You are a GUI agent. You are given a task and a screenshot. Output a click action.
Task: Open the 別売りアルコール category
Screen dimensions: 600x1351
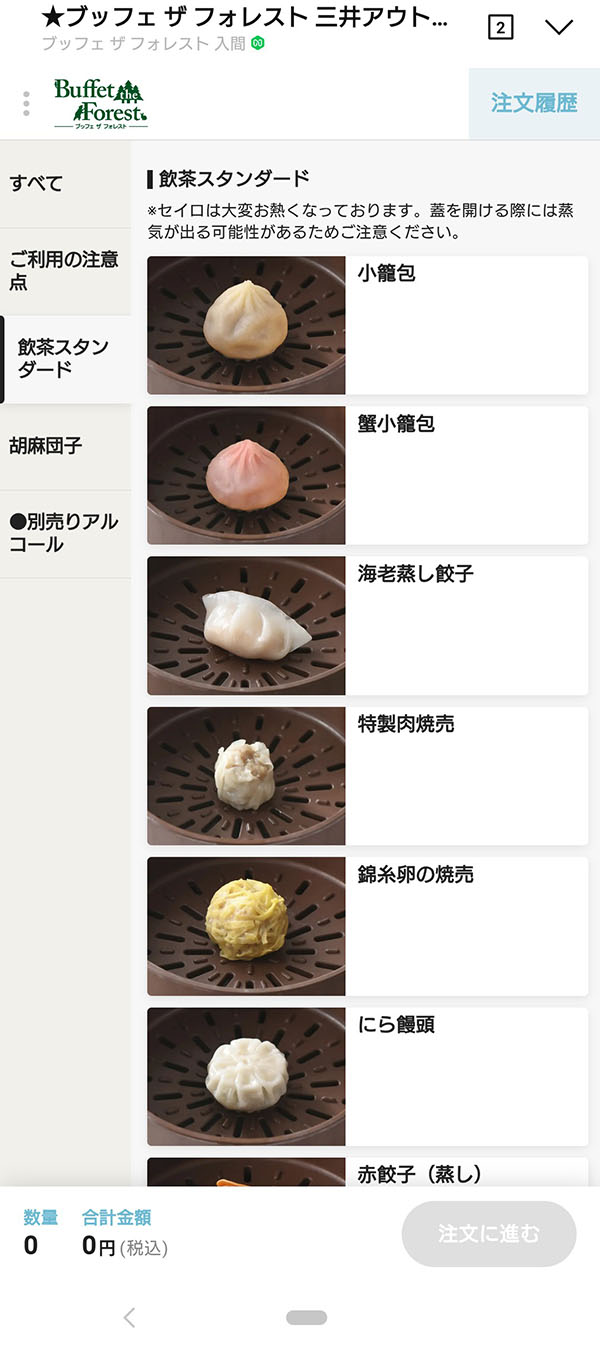point(65,533)
